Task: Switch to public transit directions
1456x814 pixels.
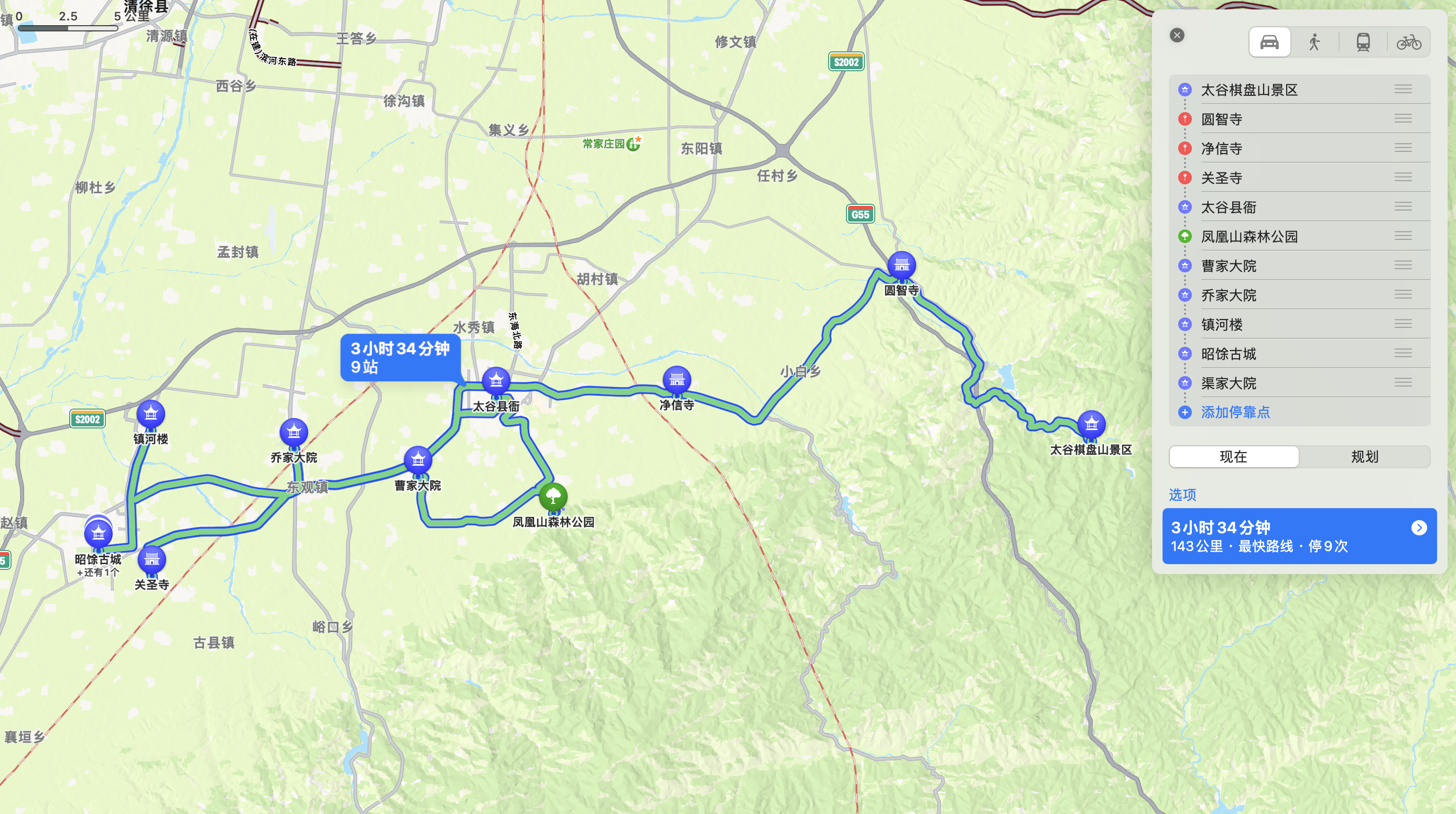Action: click(1363, 42)
